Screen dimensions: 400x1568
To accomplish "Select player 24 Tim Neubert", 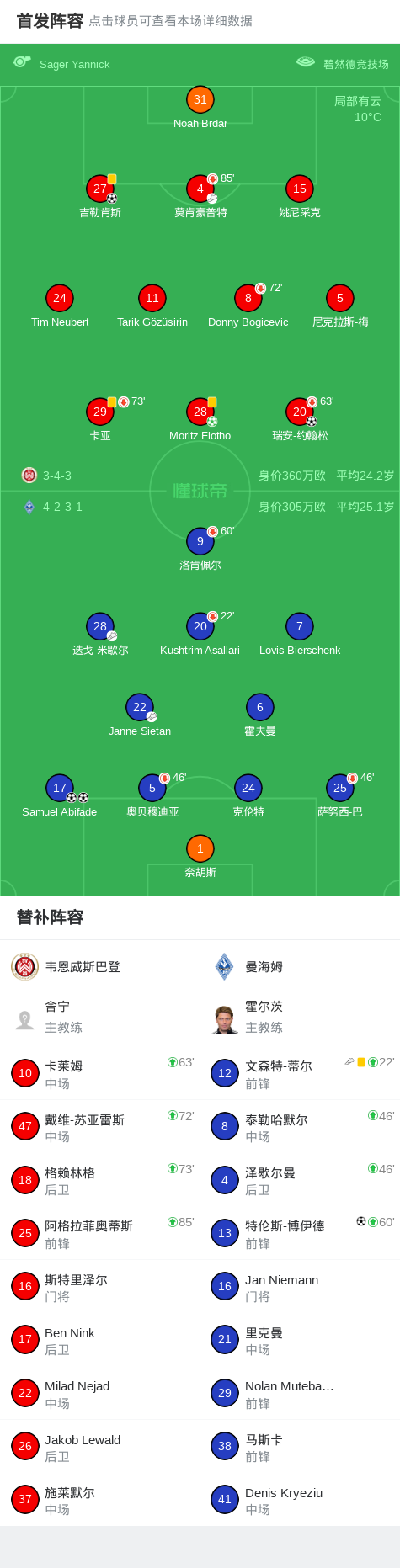I will click(x=60, y=306).
